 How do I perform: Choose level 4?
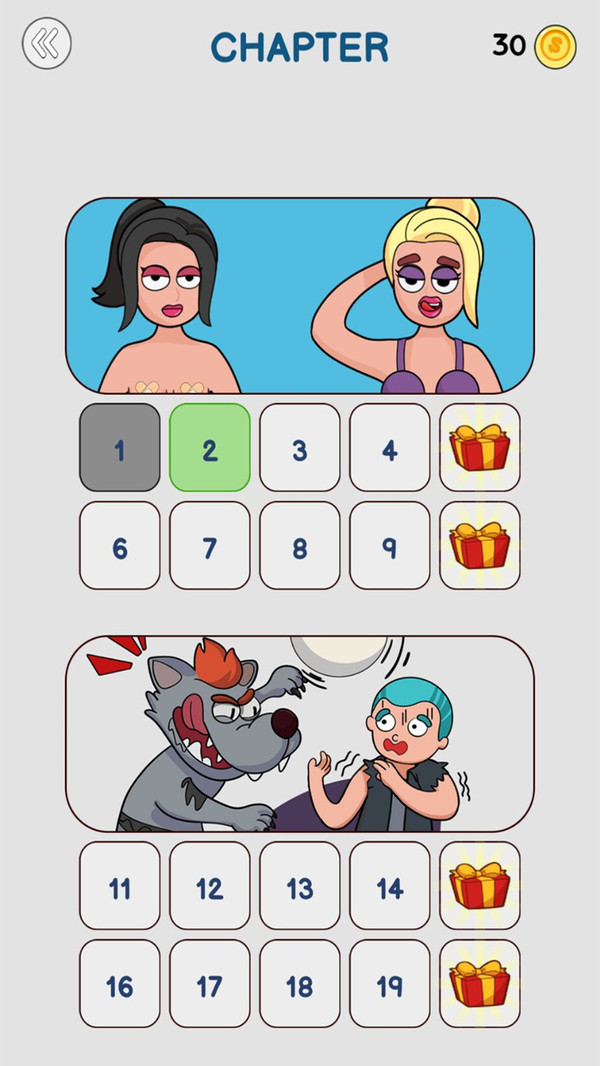(390, 448)
